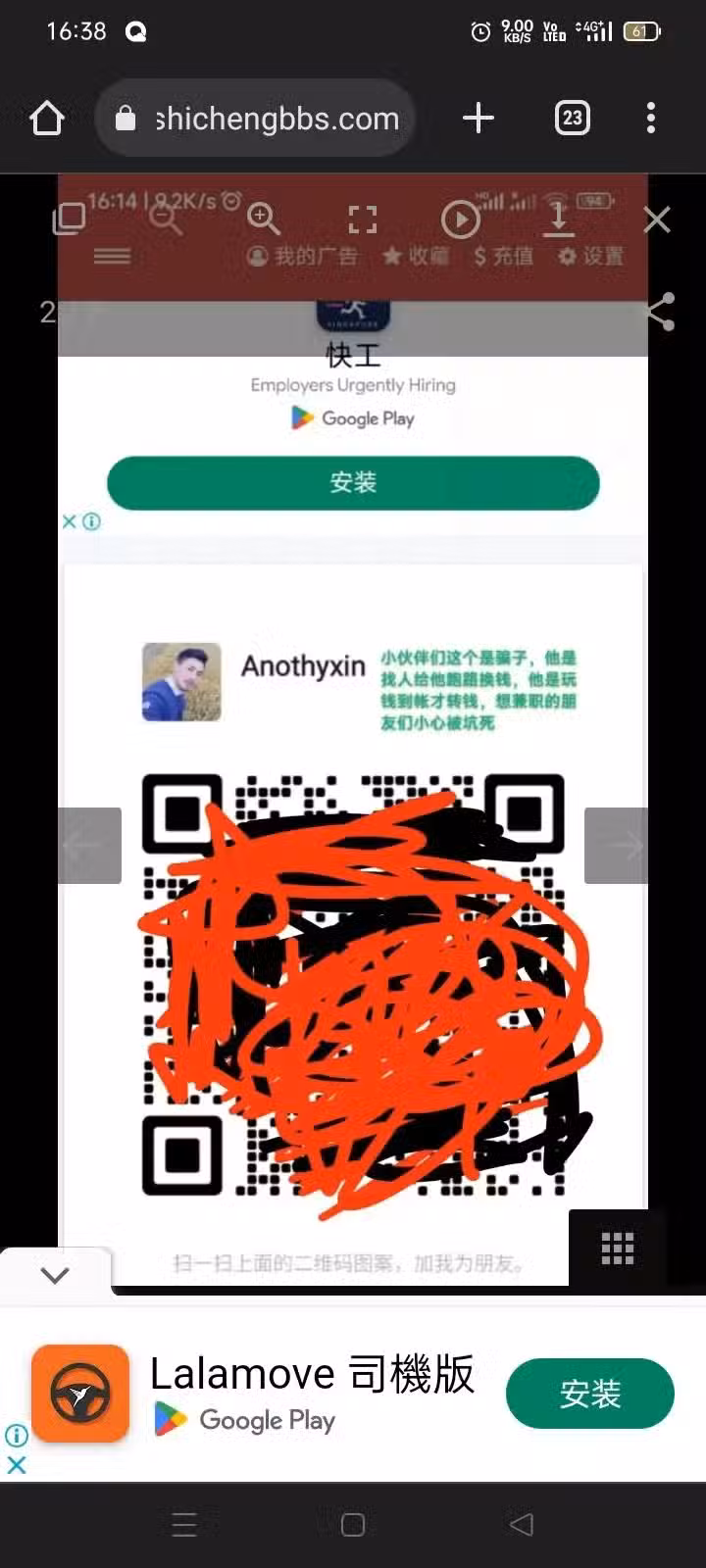Go to the previous image

coord(89,846)
